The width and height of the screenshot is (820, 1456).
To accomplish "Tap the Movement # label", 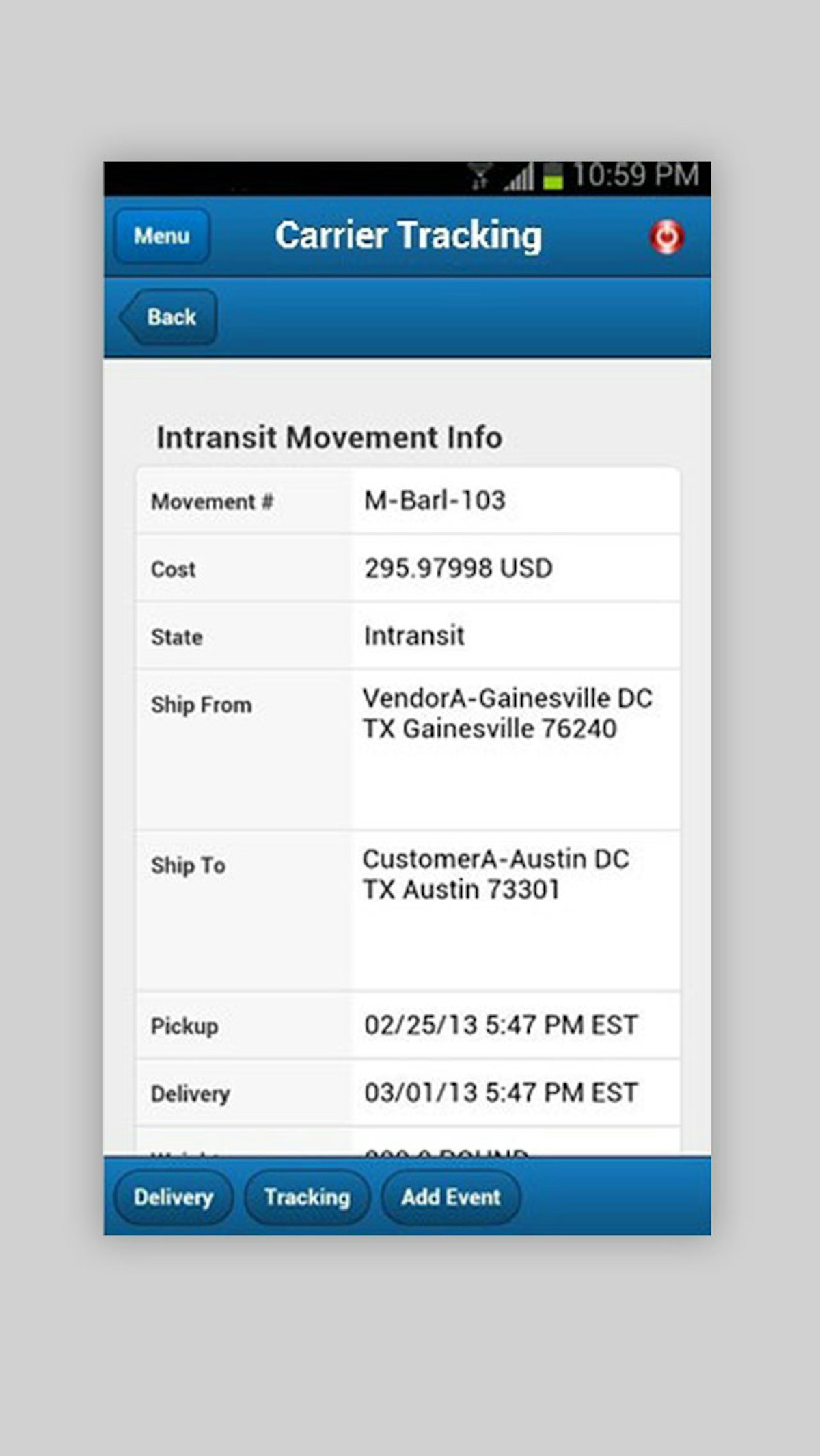I will click(x=213, y=501).
